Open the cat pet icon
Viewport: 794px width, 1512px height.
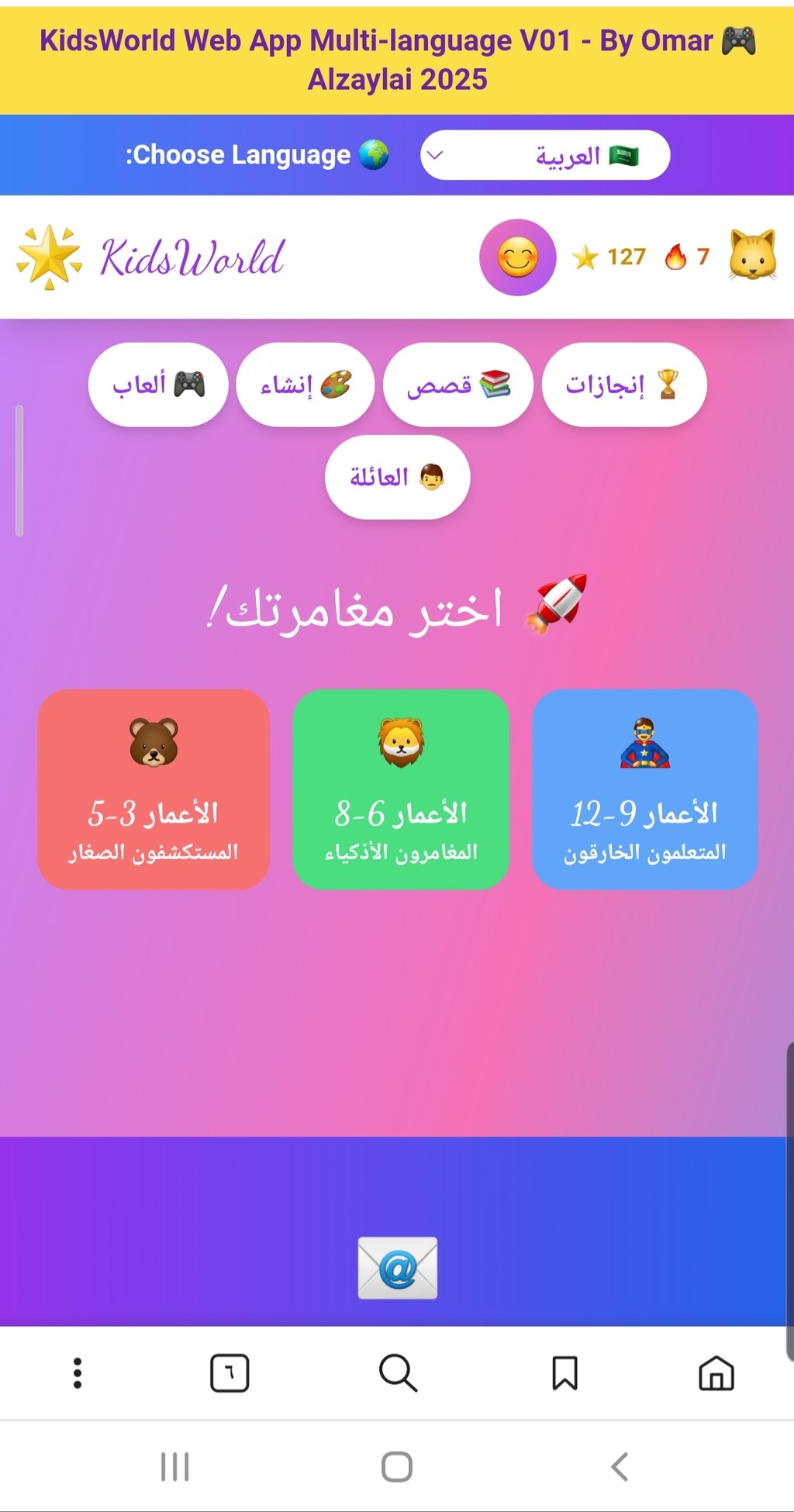tap(752, 255)
